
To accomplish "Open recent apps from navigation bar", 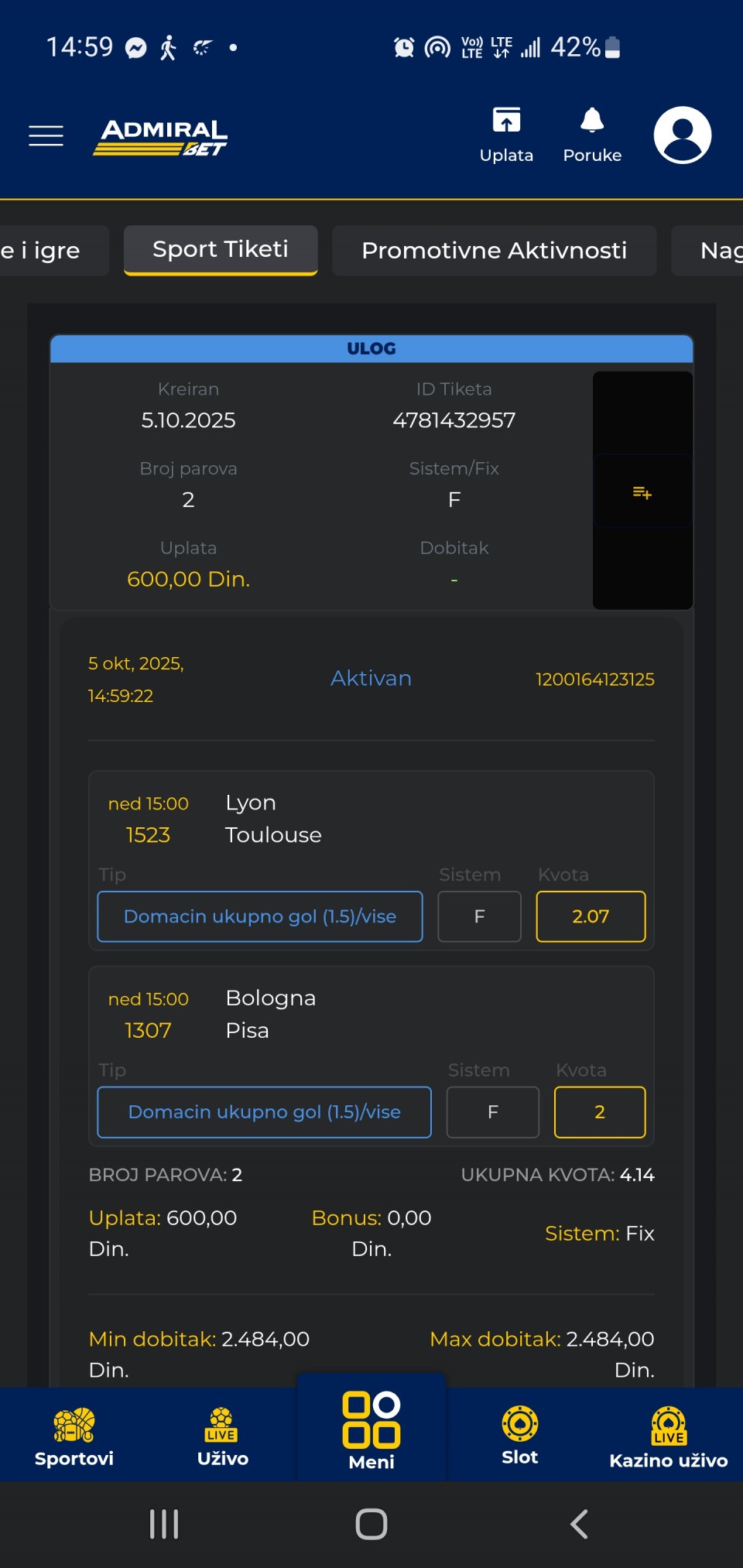I will click(164, 1524).
